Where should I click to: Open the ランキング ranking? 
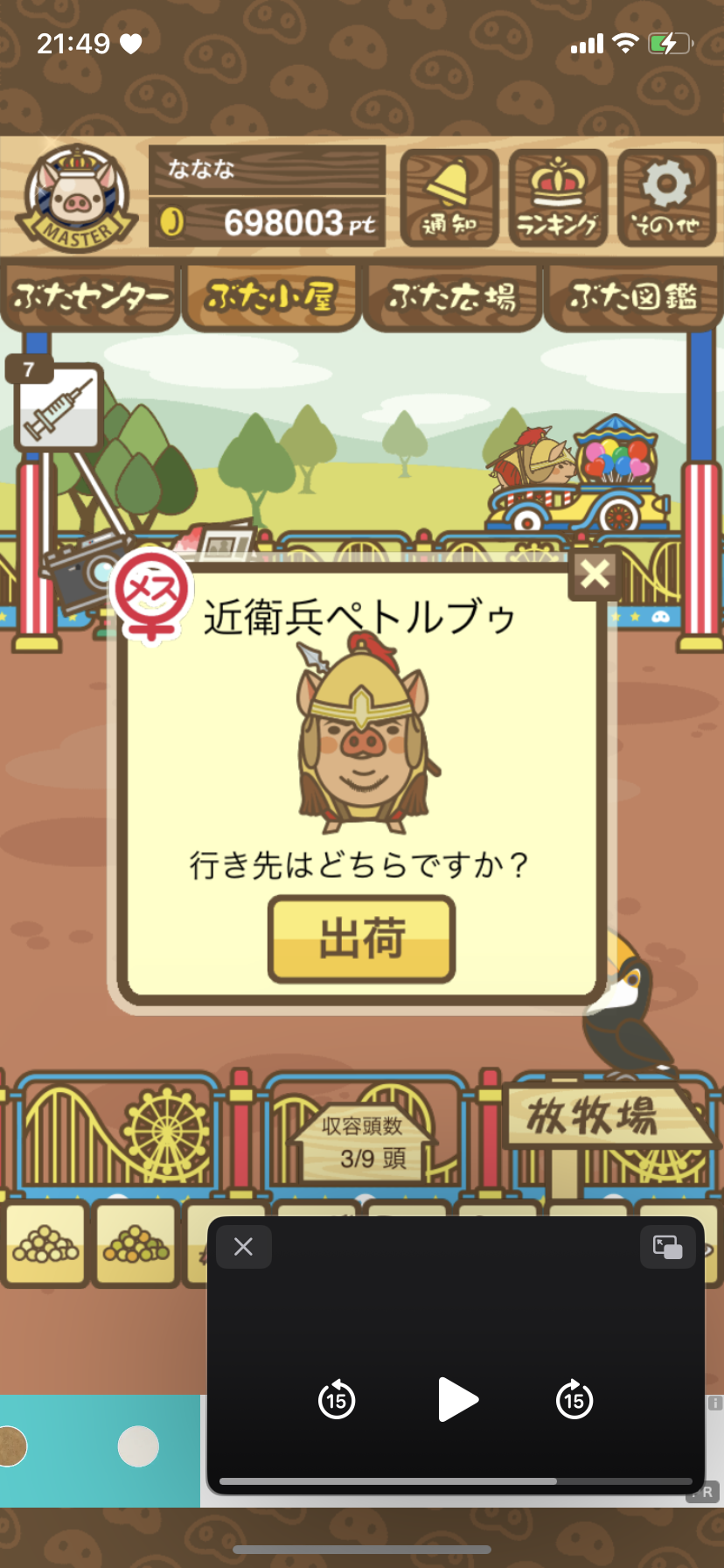558,198
